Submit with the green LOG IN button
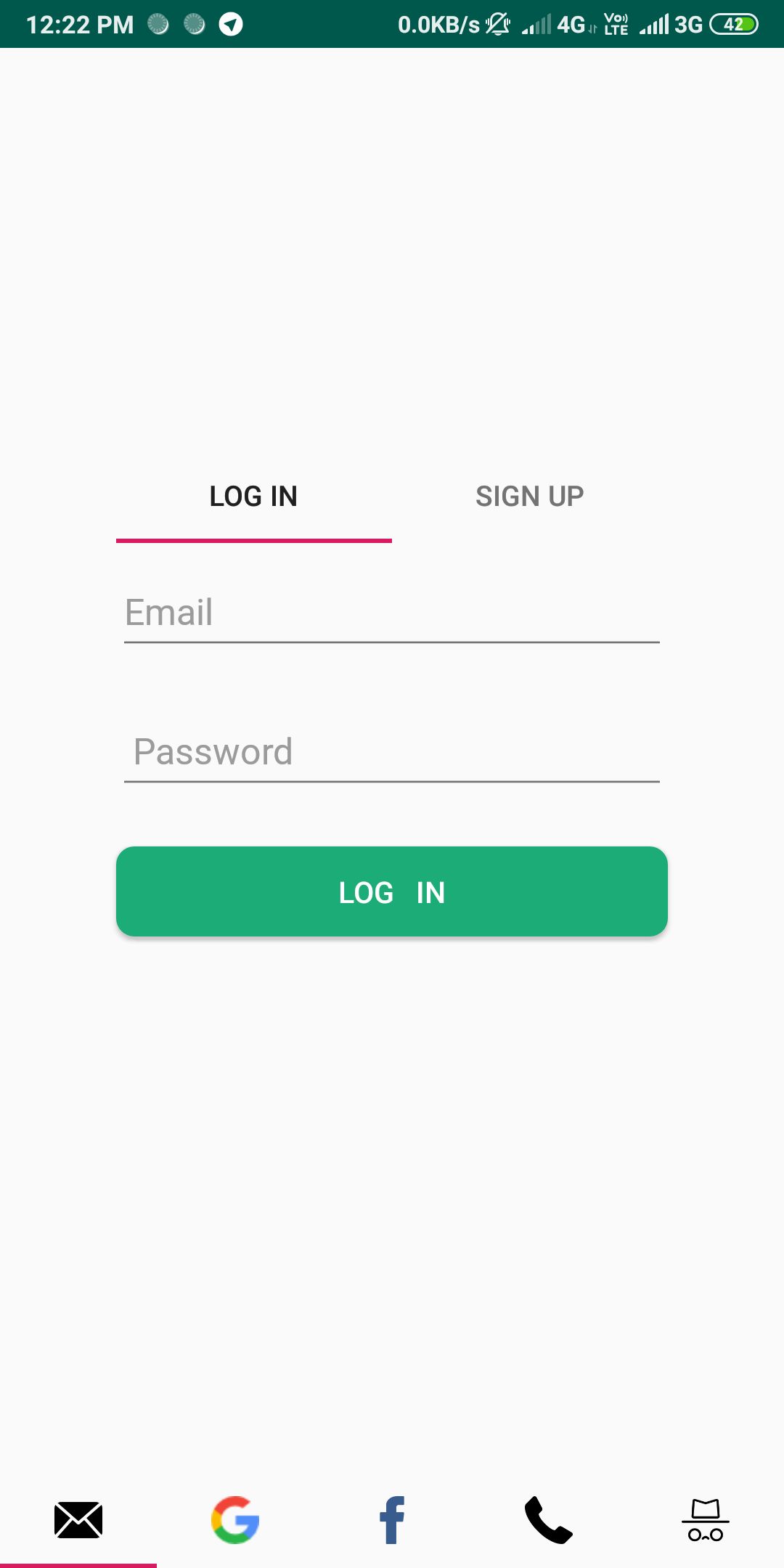Screen dimensions: 784x1568 [392, 891]
